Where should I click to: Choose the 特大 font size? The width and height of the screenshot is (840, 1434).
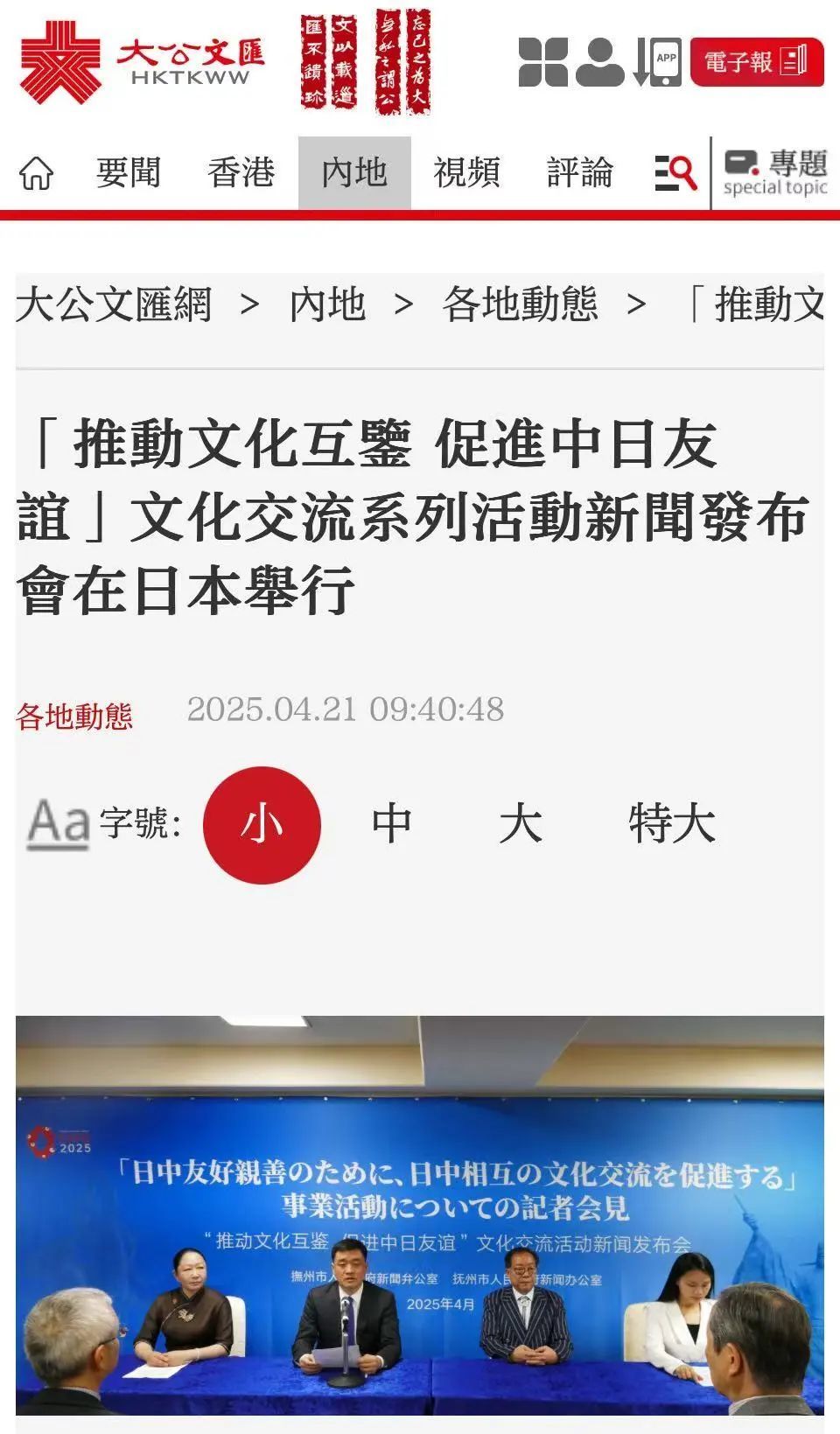pyautogui.click(x=672, y=824)
